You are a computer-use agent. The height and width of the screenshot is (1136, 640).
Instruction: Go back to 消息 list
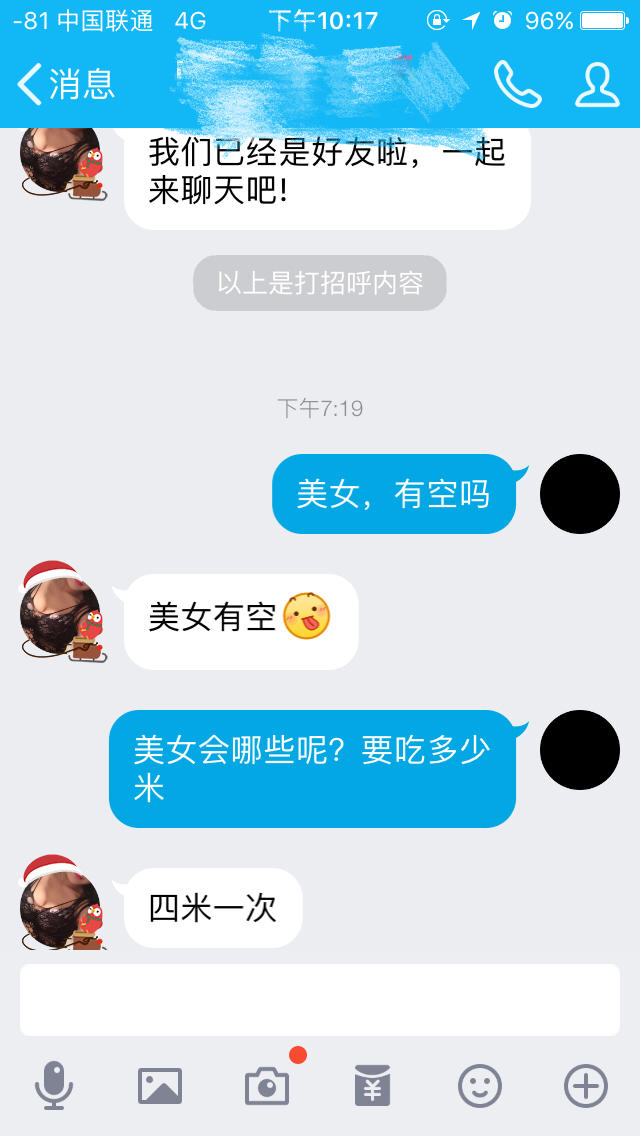[66, 84]
